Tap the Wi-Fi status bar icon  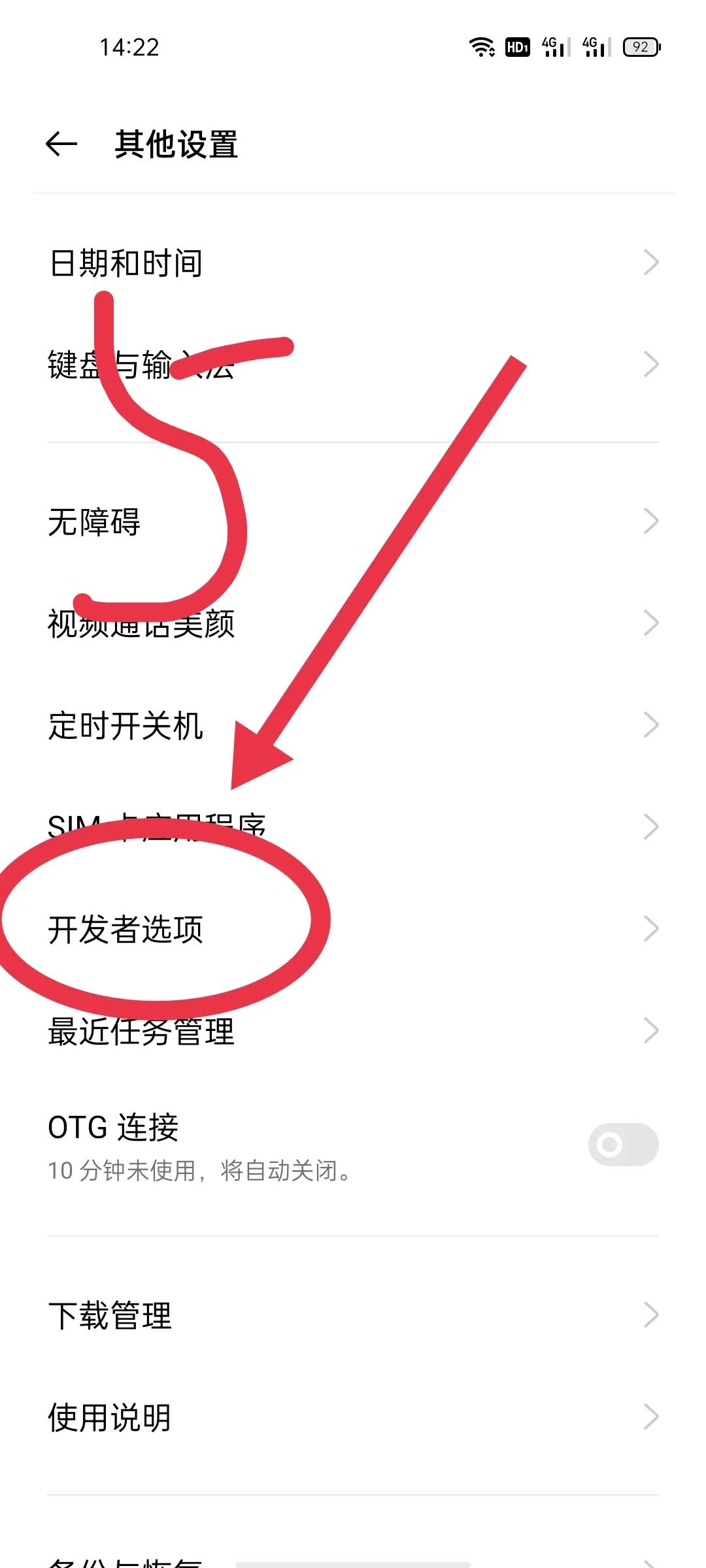coord(482,48)
